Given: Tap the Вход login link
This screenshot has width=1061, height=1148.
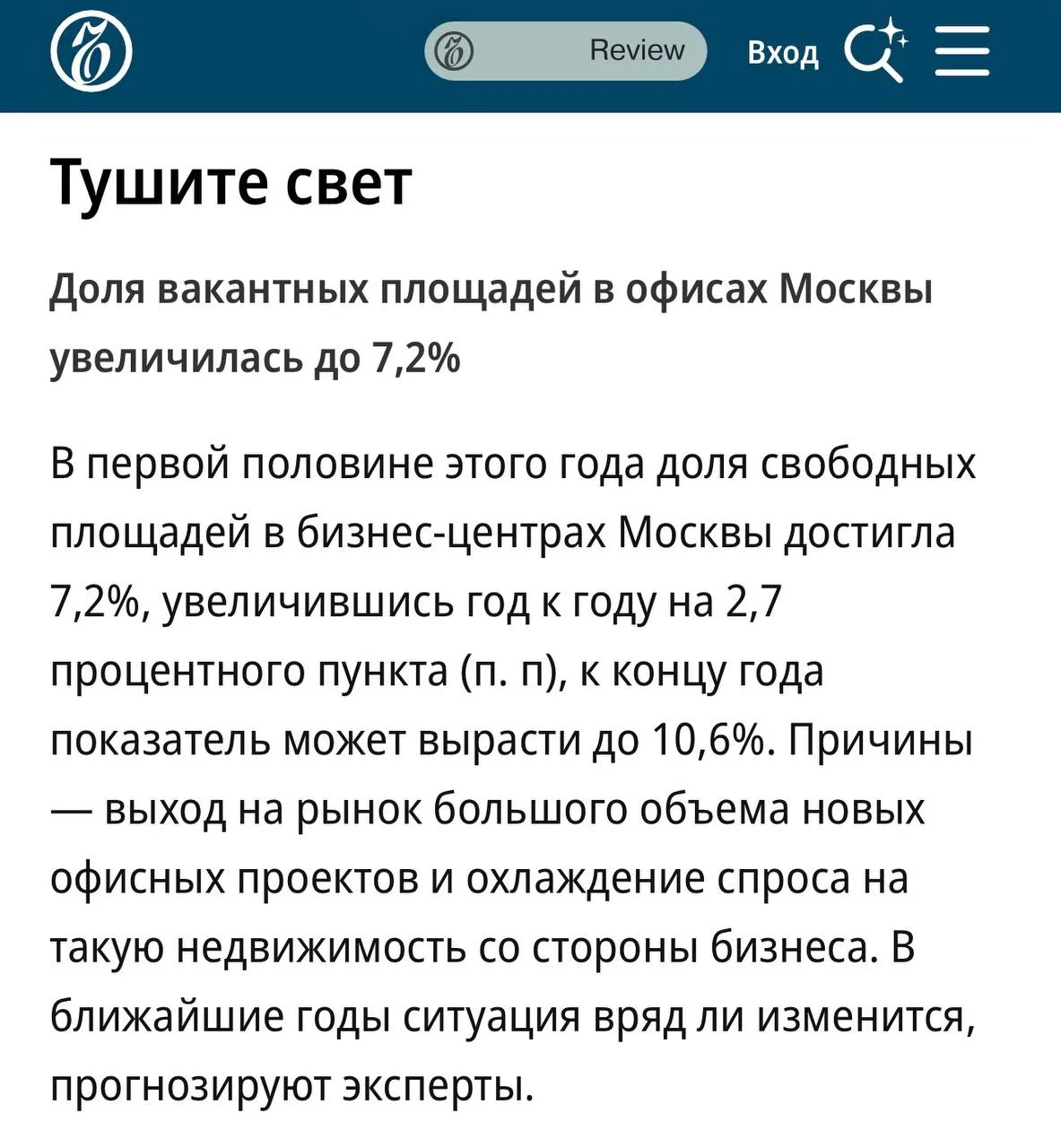Looking at the screenshot, I should point(783,53).
